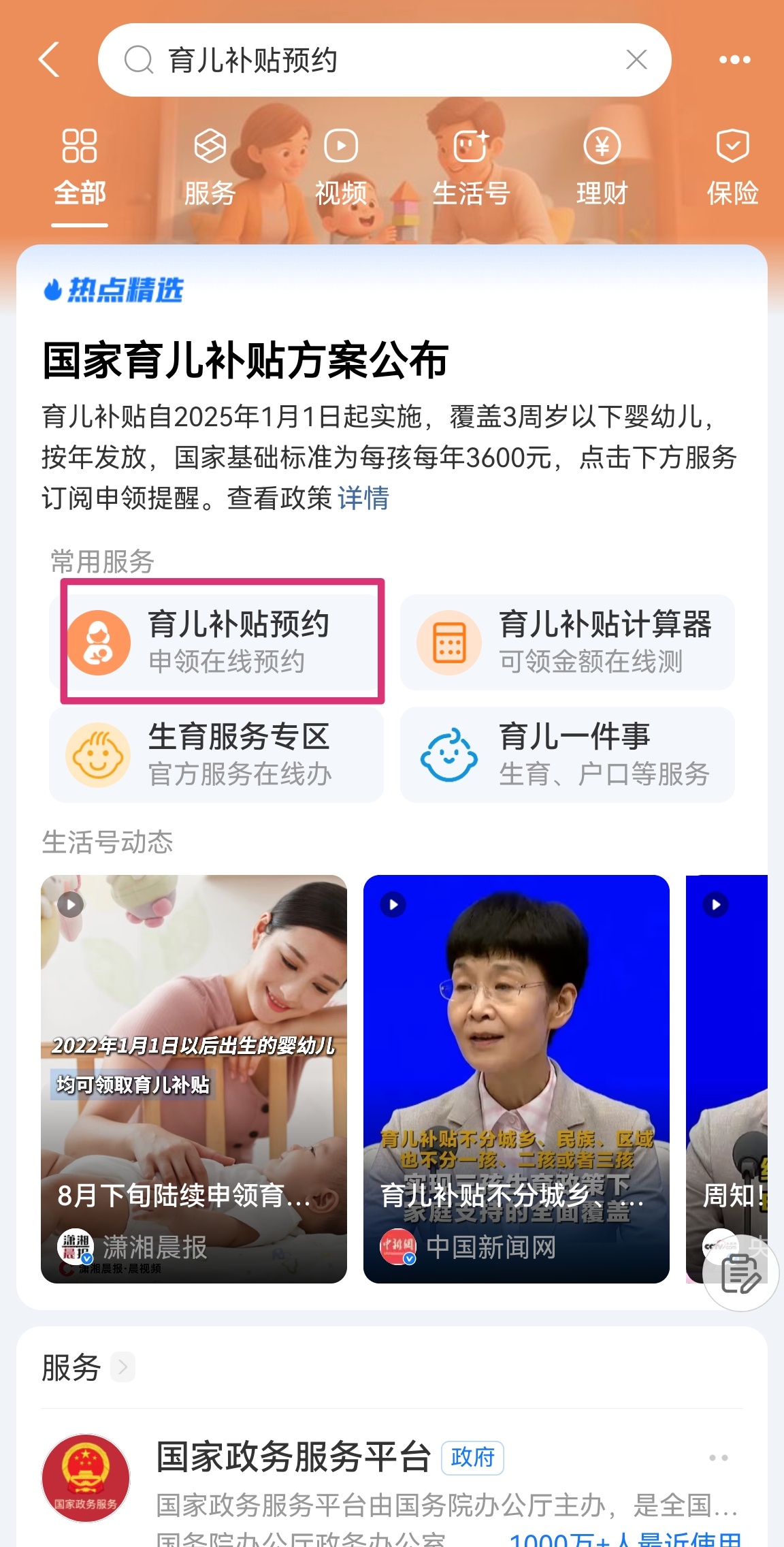784x1547 pixels.
Task: Open the 详情 policy link
Action: [x=363, y=498]
